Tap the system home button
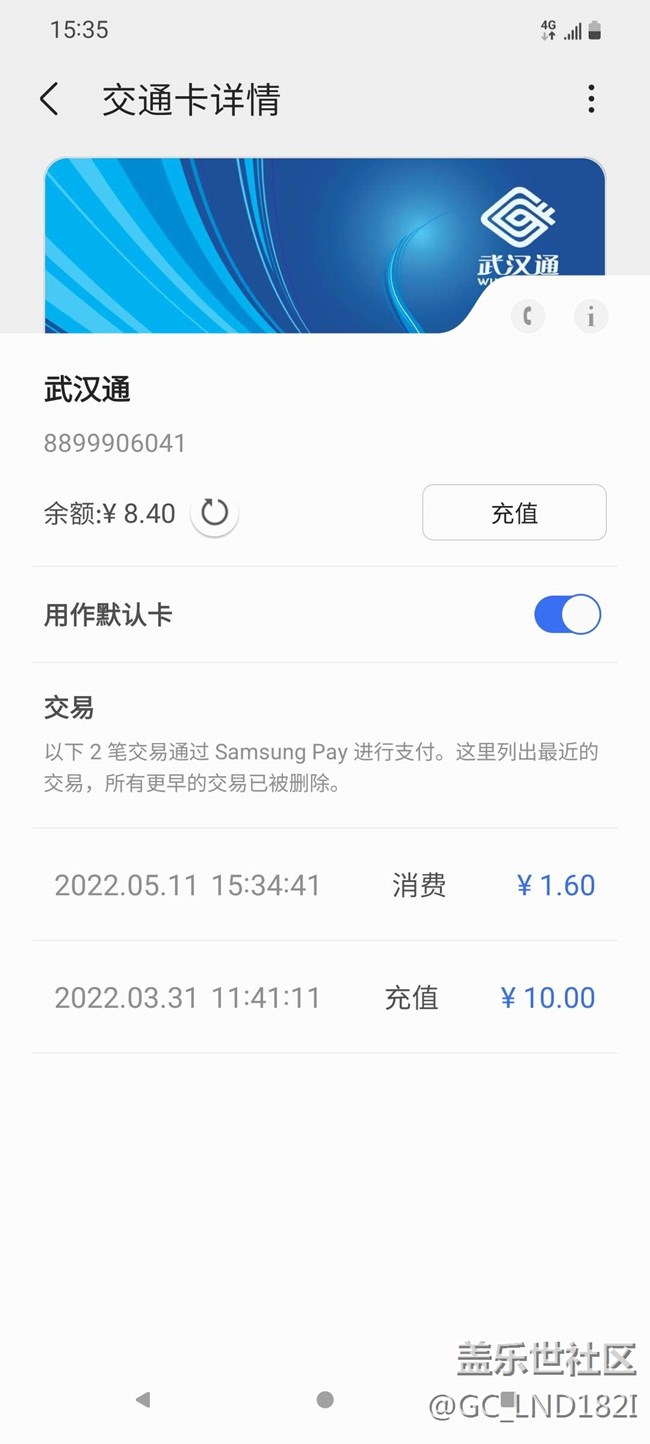 click(x=325, y=1400)
